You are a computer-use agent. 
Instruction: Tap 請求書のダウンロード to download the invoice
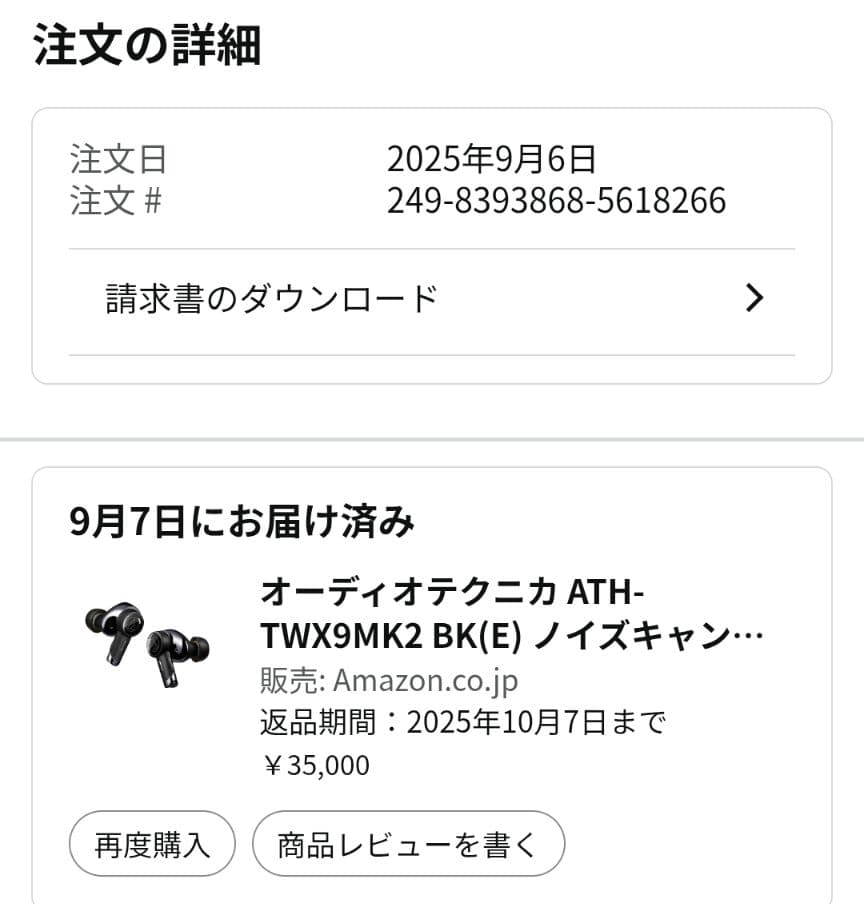click(270, 297)
